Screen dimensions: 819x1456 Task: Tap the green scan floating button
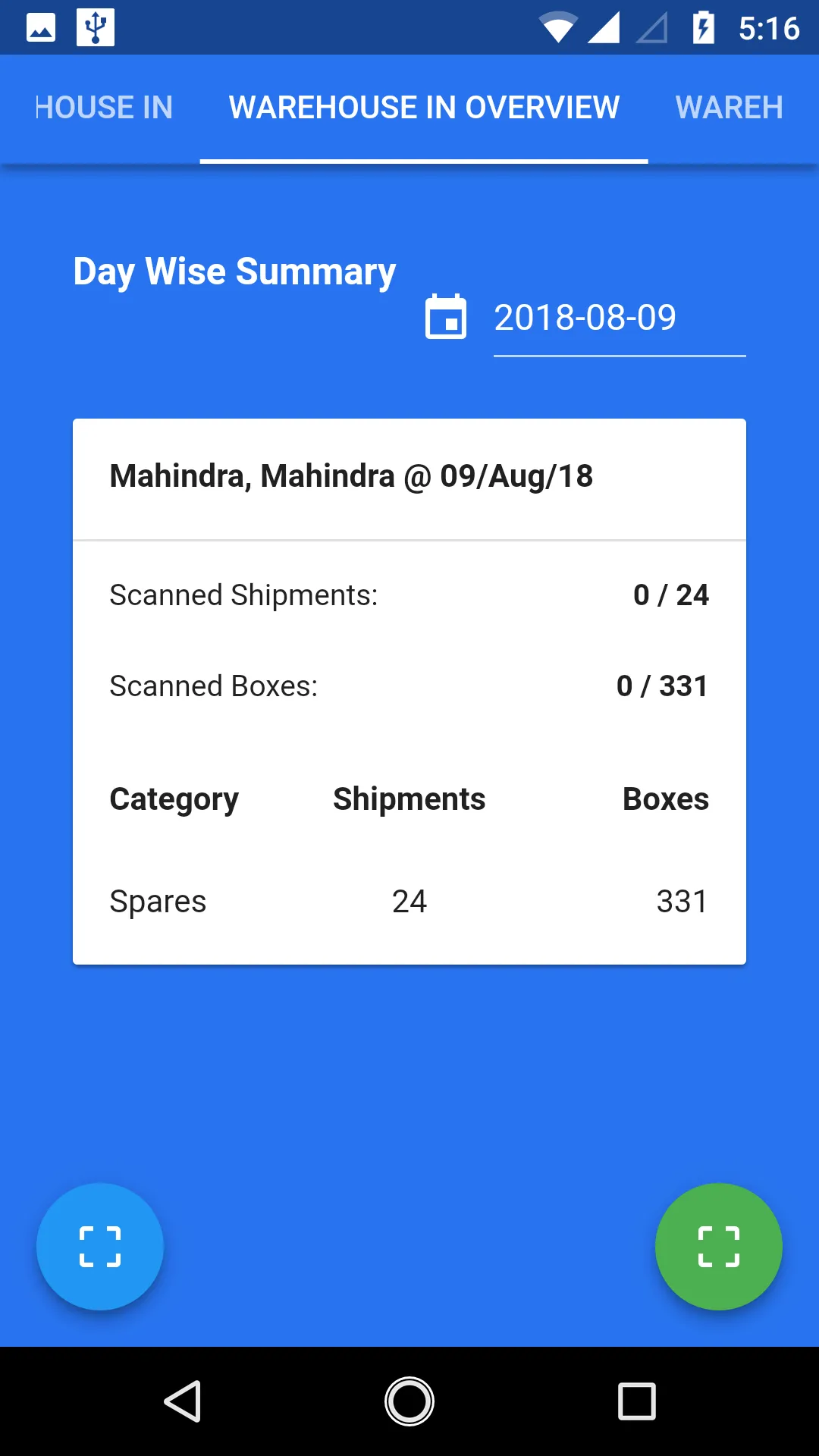(718, 1247)
